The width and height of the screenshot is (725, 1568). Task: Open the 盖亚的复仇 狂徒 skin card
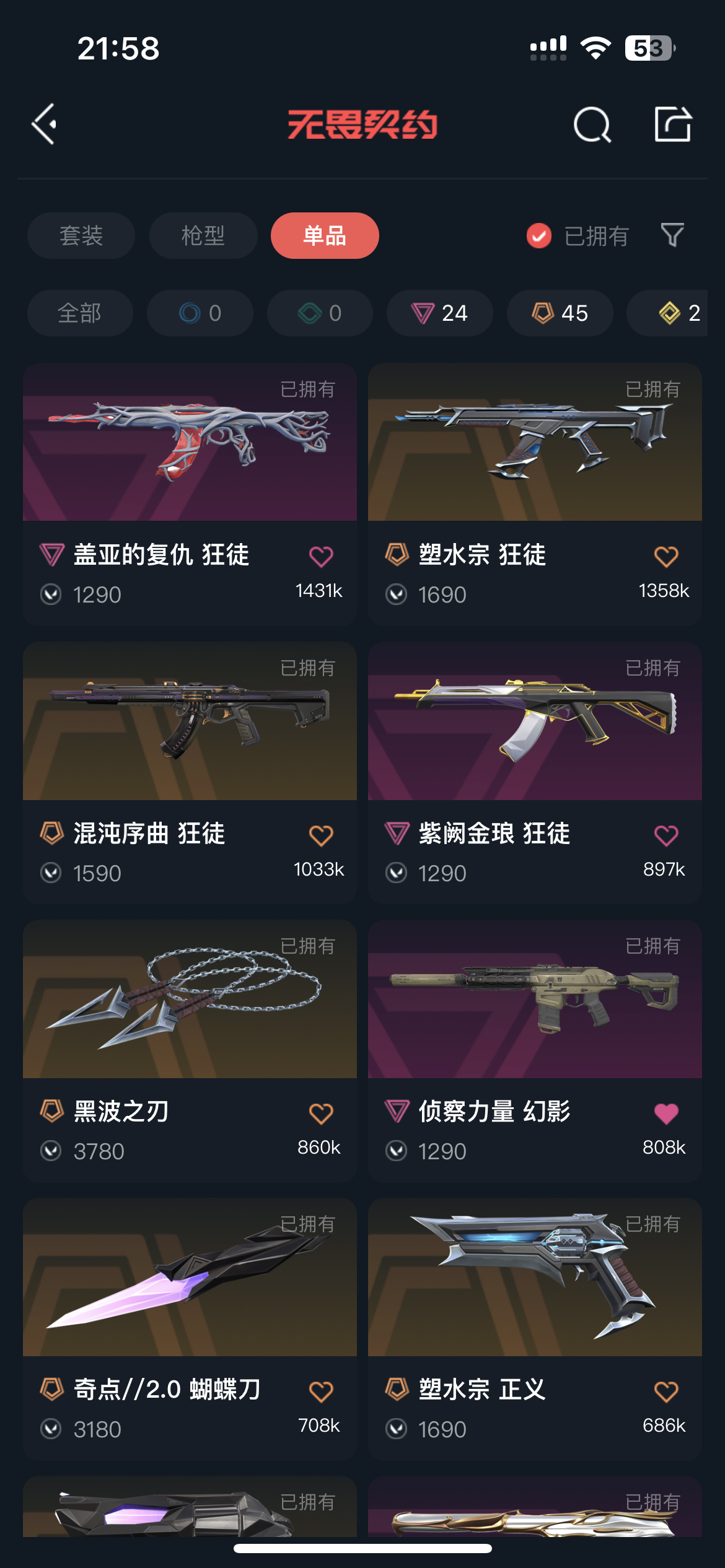click(x=190, y=494)
